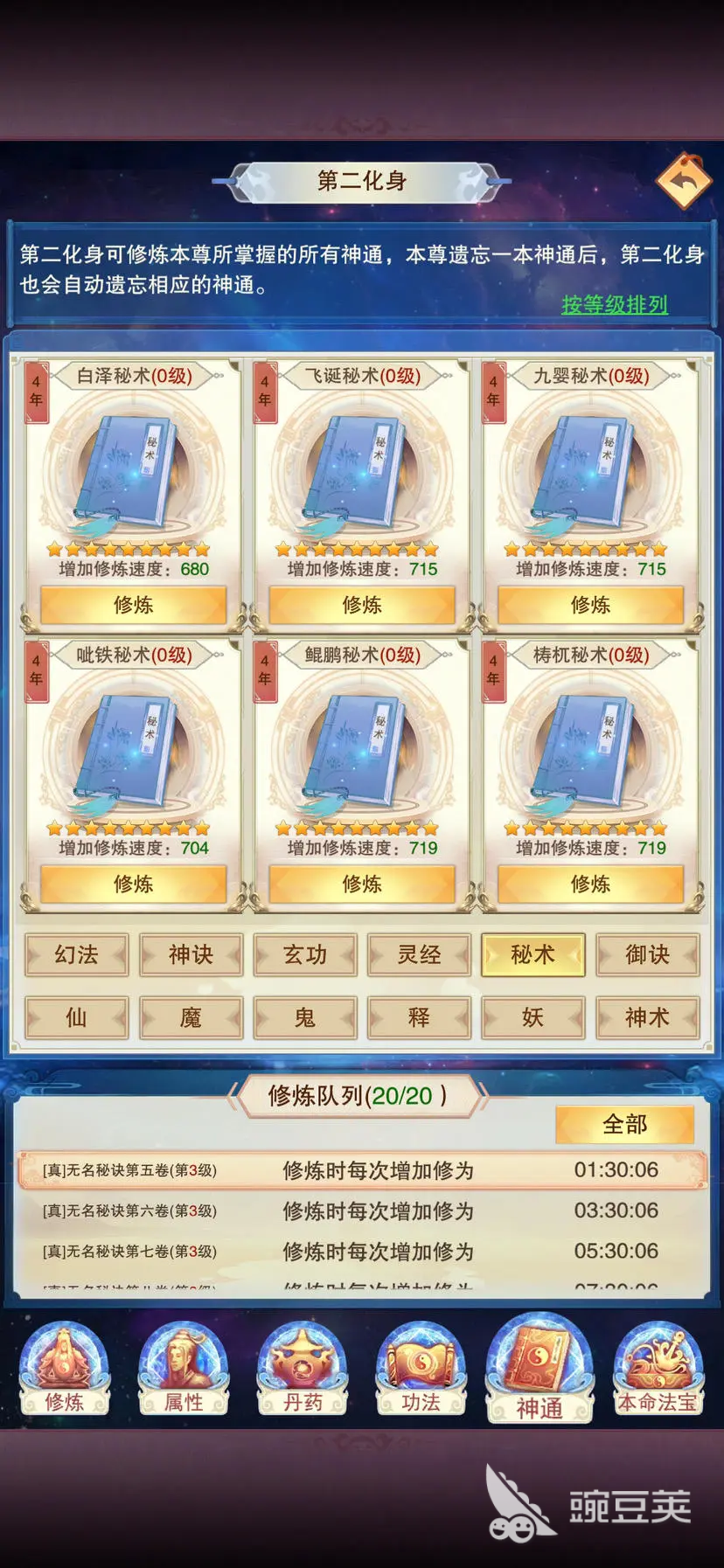Open the 按等级排列 sort link
Image resolution: width=724 pixels, height=1568 pixels.
pyautogui.click(x=615, y=304)
